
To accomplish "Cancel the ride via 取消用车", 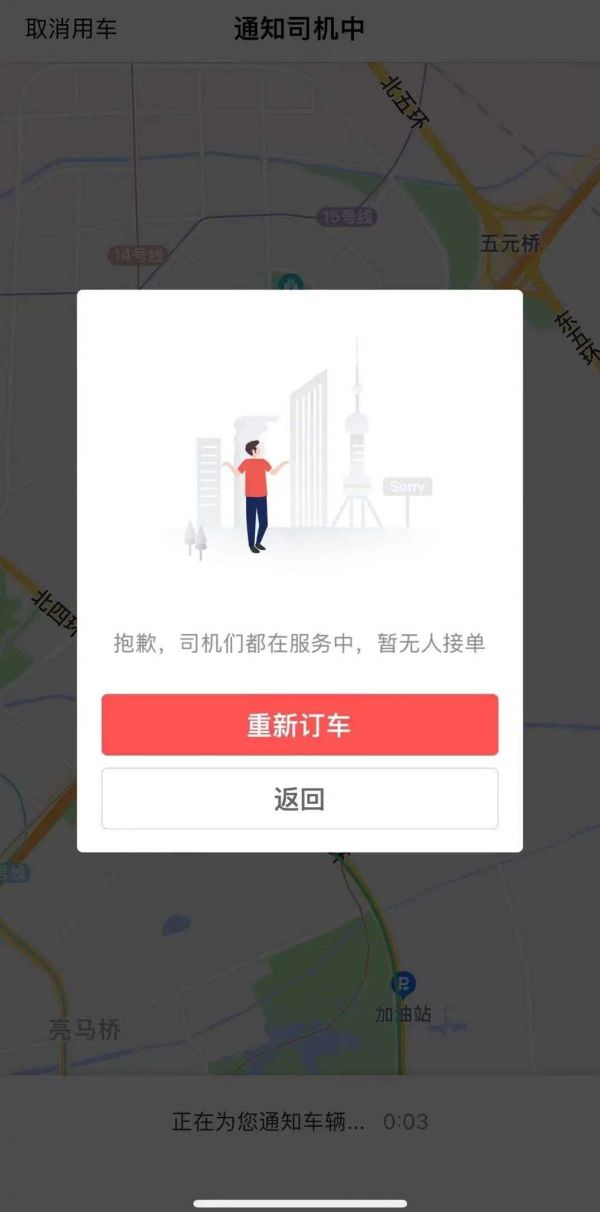I will click(71, 29).
